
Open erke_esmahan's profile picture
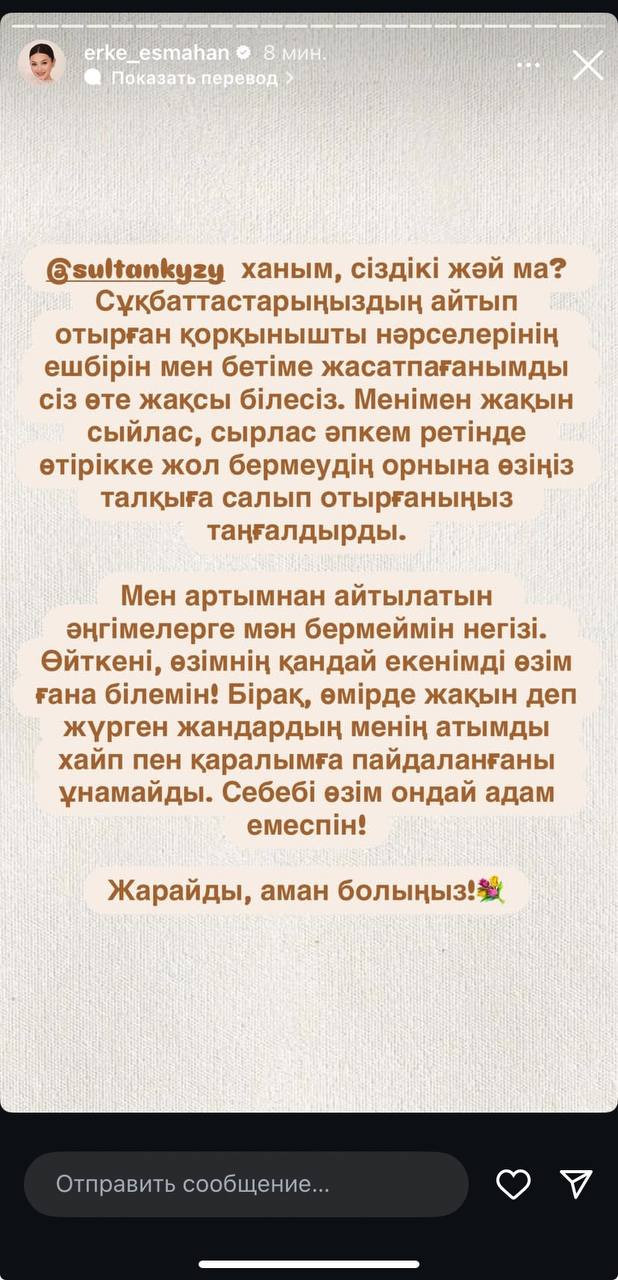pos(41,64)
